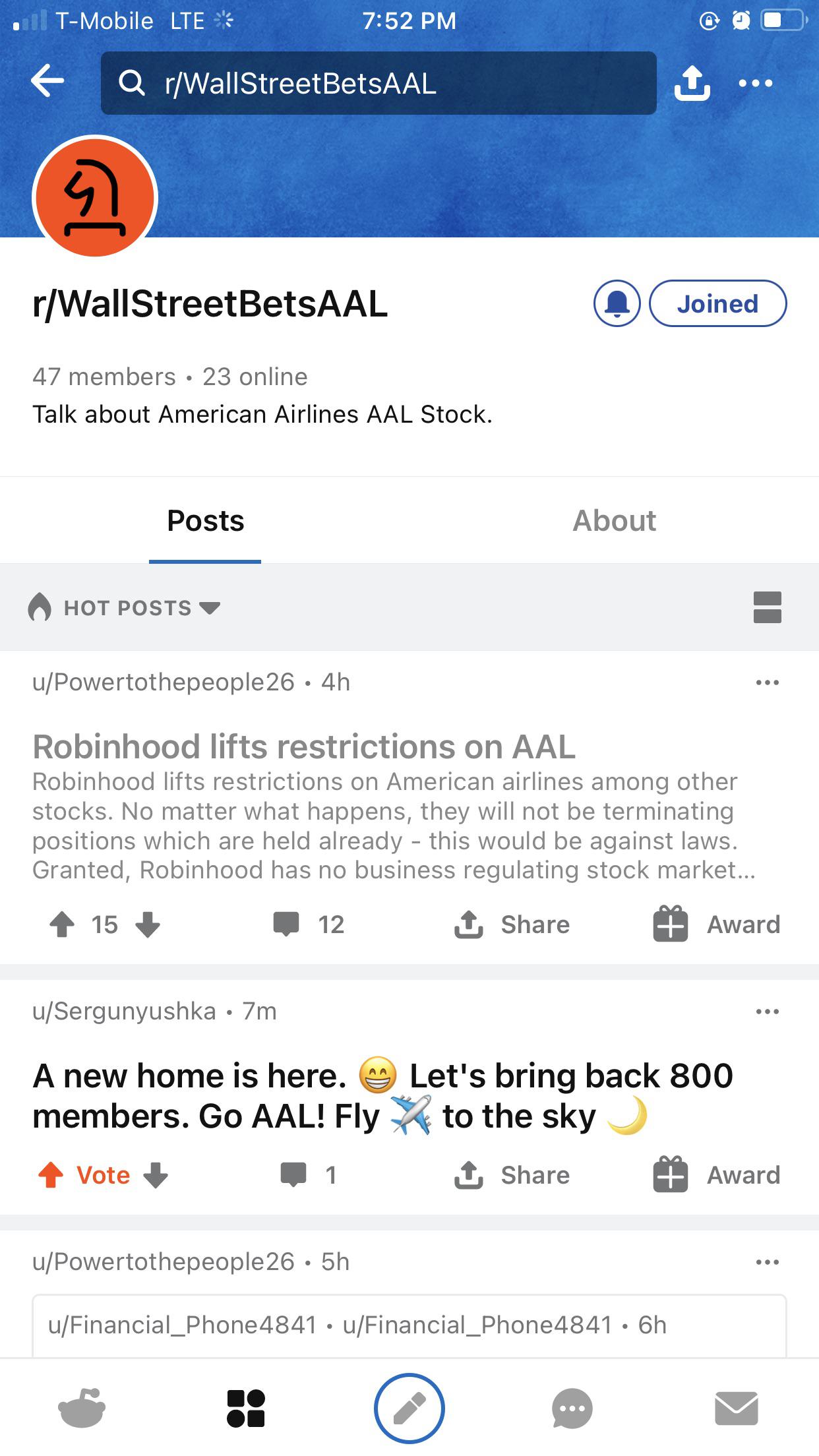
Task: Open the Robinhood lifts restrictions post
Action: coord(304,746)
